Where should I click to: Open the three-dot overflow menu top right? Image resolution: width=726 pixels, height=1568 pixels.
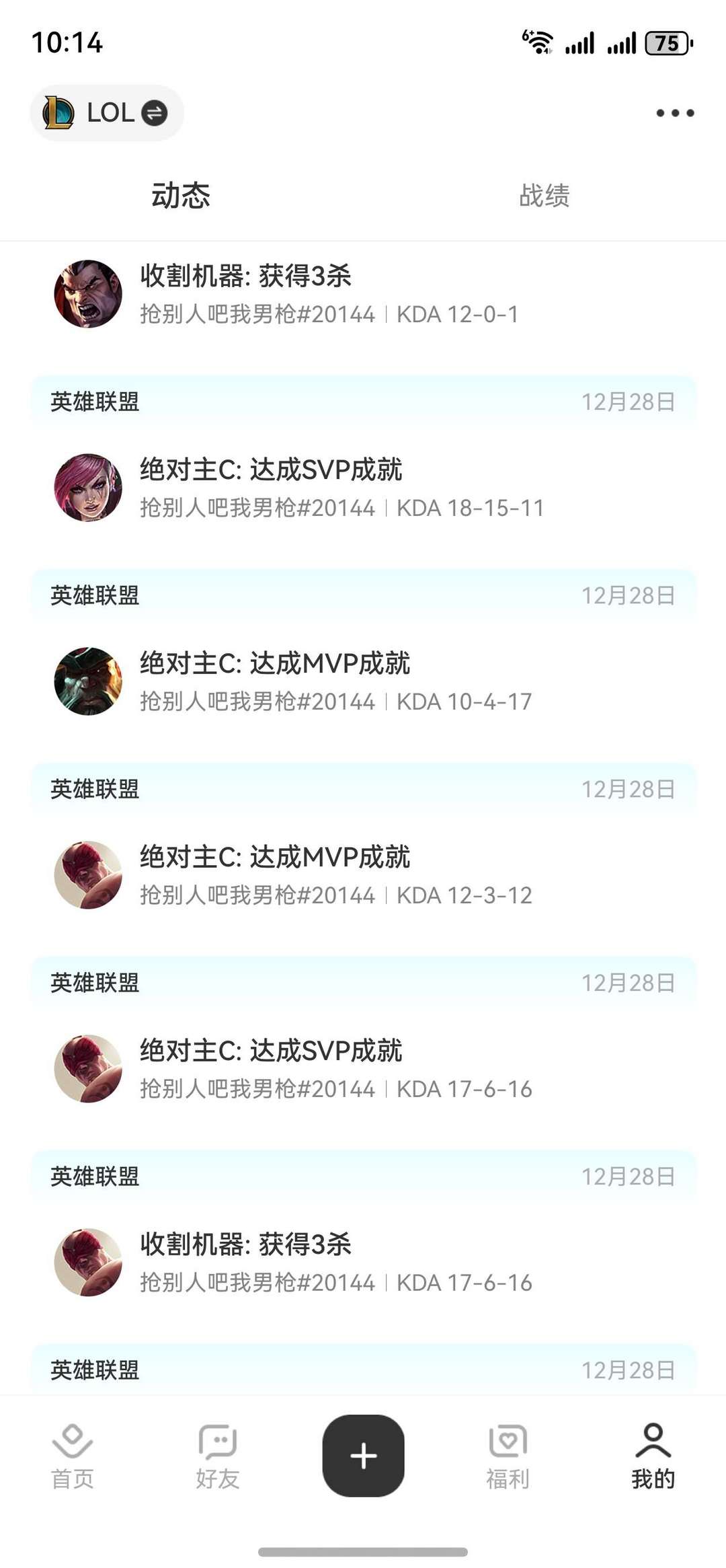[x=674, y=113]
